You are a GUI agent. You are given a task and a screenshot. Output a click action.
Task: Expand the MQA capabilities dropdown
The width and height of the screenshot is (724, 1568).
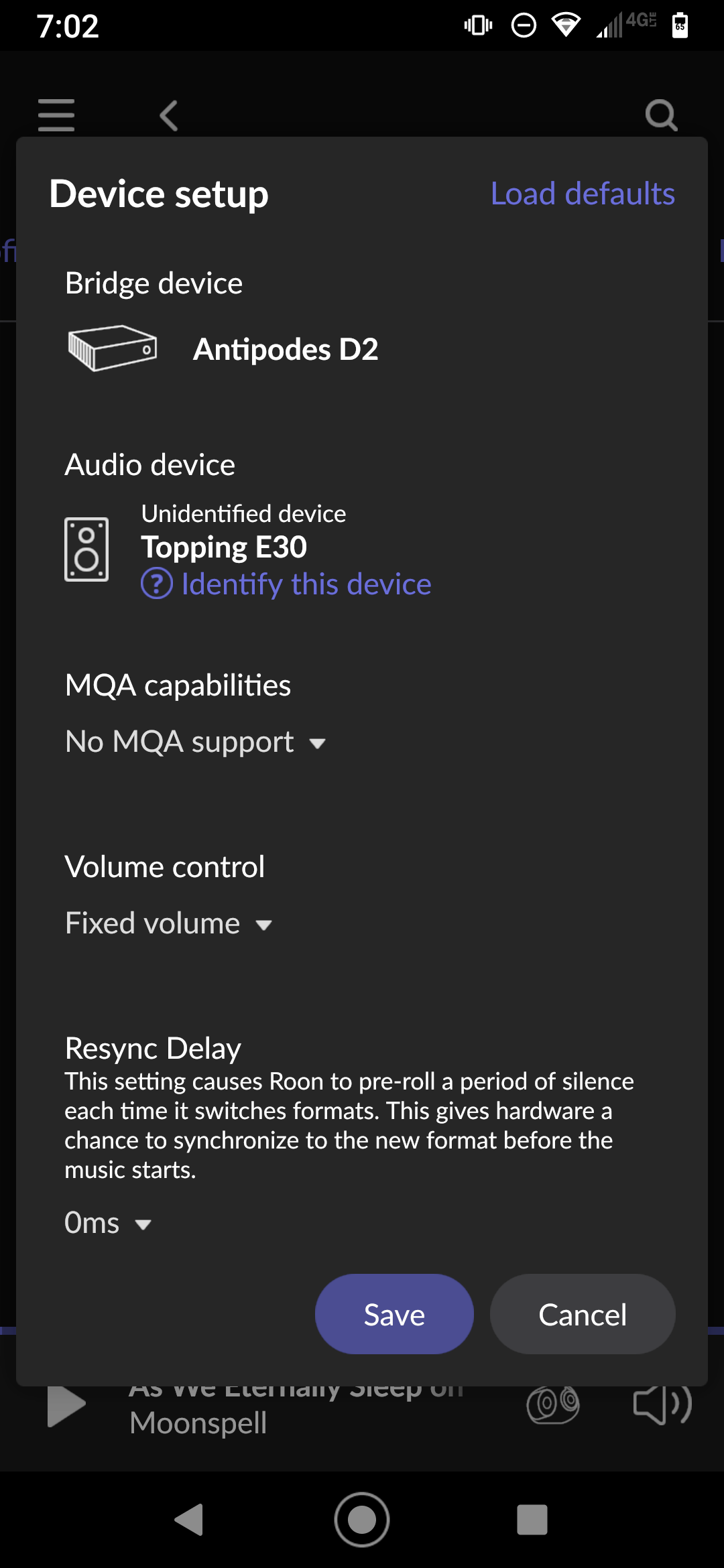195,742
